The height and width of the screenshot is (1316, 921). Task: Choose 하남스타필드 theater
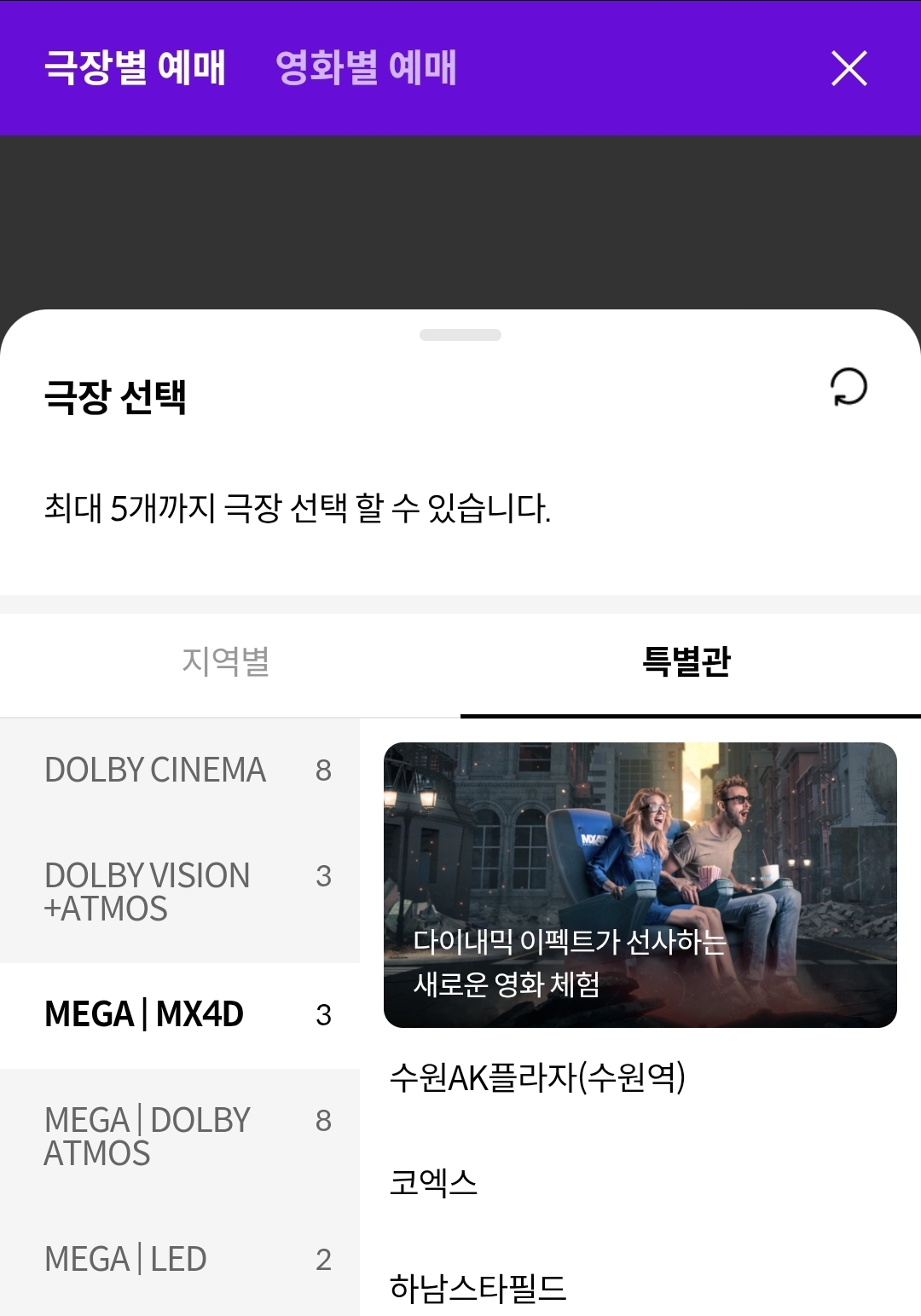pos(478,1288)
